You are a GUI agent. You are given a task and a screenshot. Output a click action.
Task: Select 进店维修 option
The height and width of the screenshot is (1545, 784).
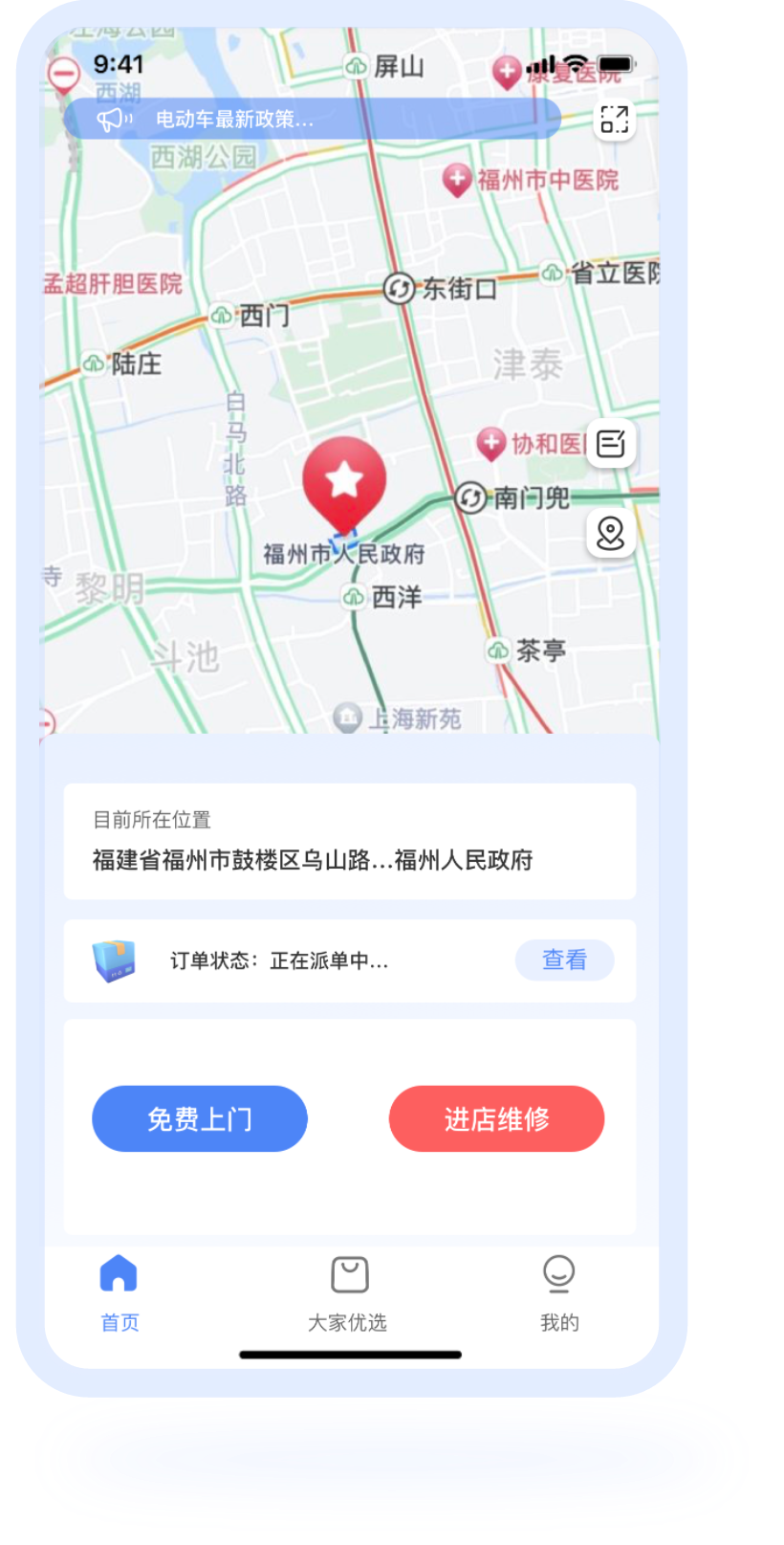[x=496, y=1118]
